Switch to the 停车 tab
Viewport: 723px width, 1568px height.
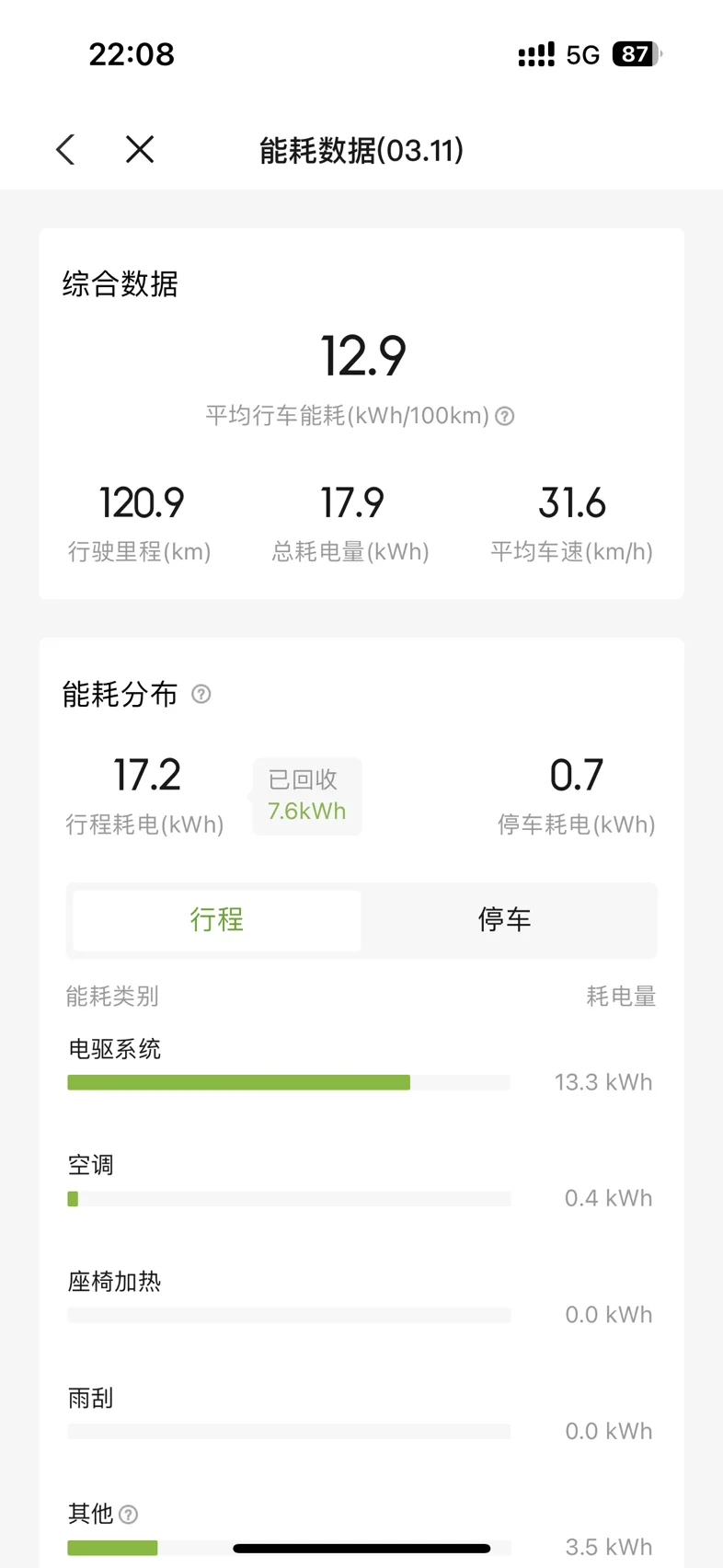pos(505,919)
